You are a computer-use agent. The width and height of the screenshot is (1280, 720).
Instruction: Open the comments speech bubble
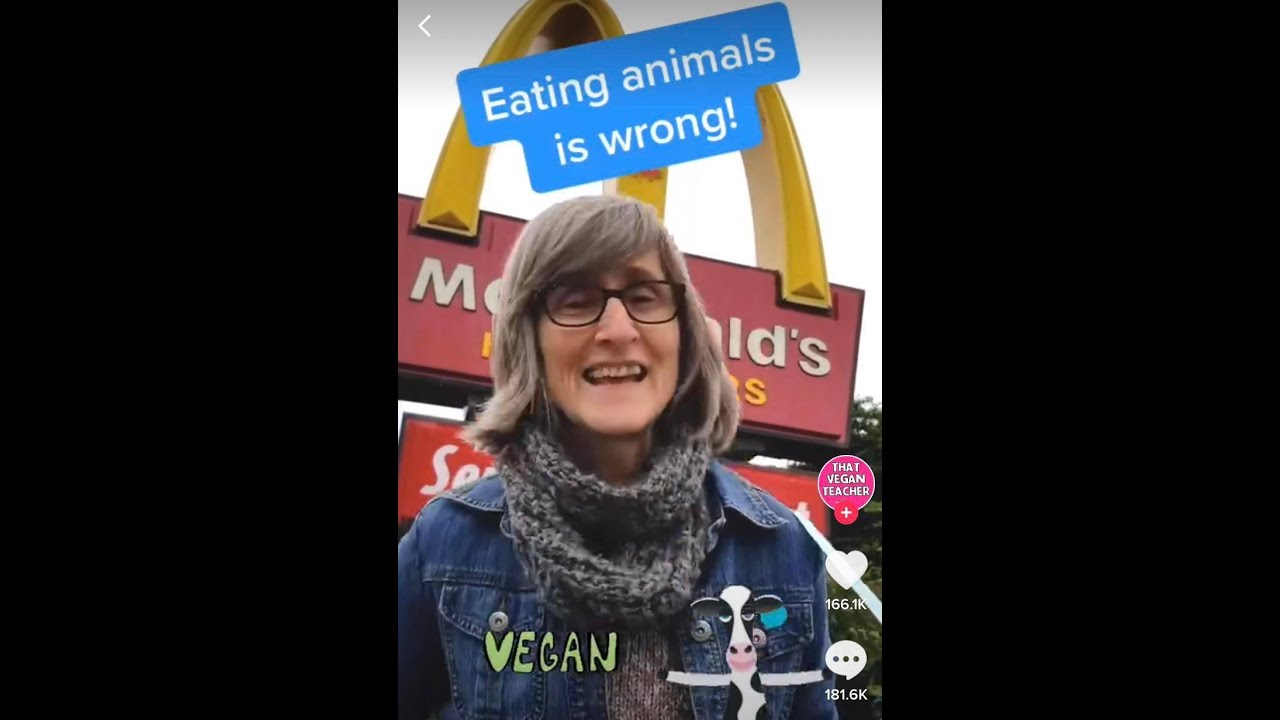click(x=846, y=660)
